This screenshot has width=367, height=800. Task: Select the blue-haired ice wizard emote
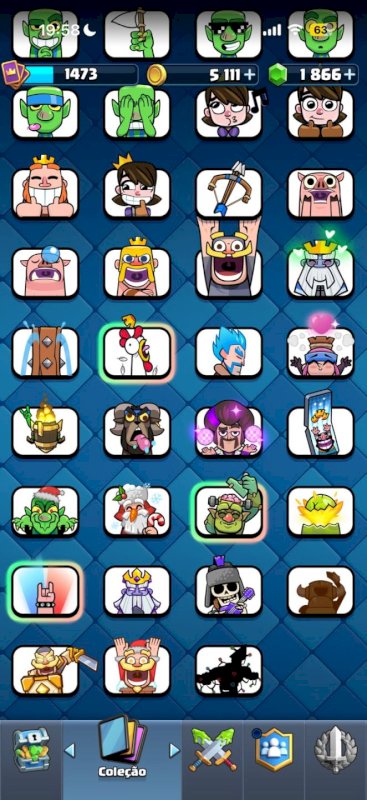[229, 352]
